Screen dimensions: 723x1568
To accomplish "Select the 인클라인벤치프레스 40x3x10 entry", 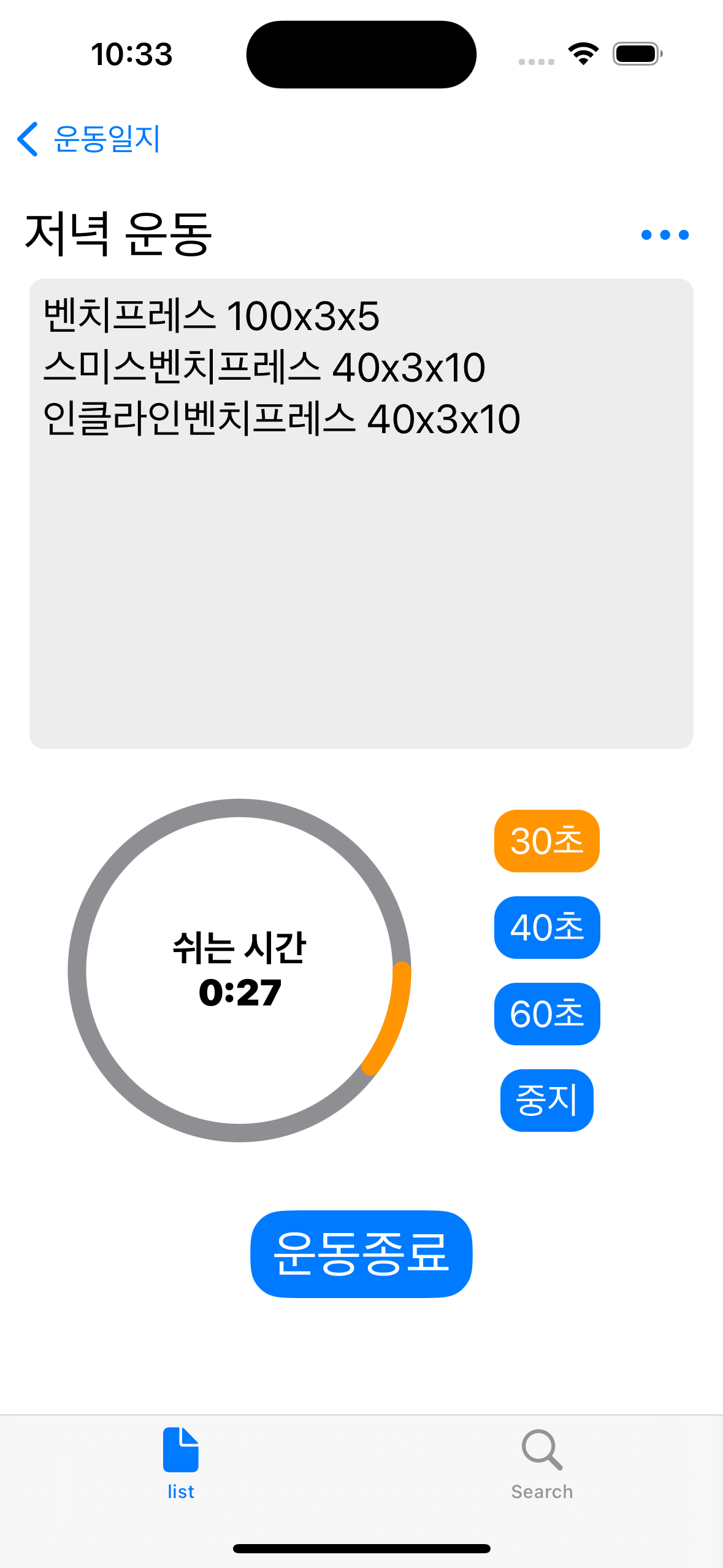I will (282, 418).
